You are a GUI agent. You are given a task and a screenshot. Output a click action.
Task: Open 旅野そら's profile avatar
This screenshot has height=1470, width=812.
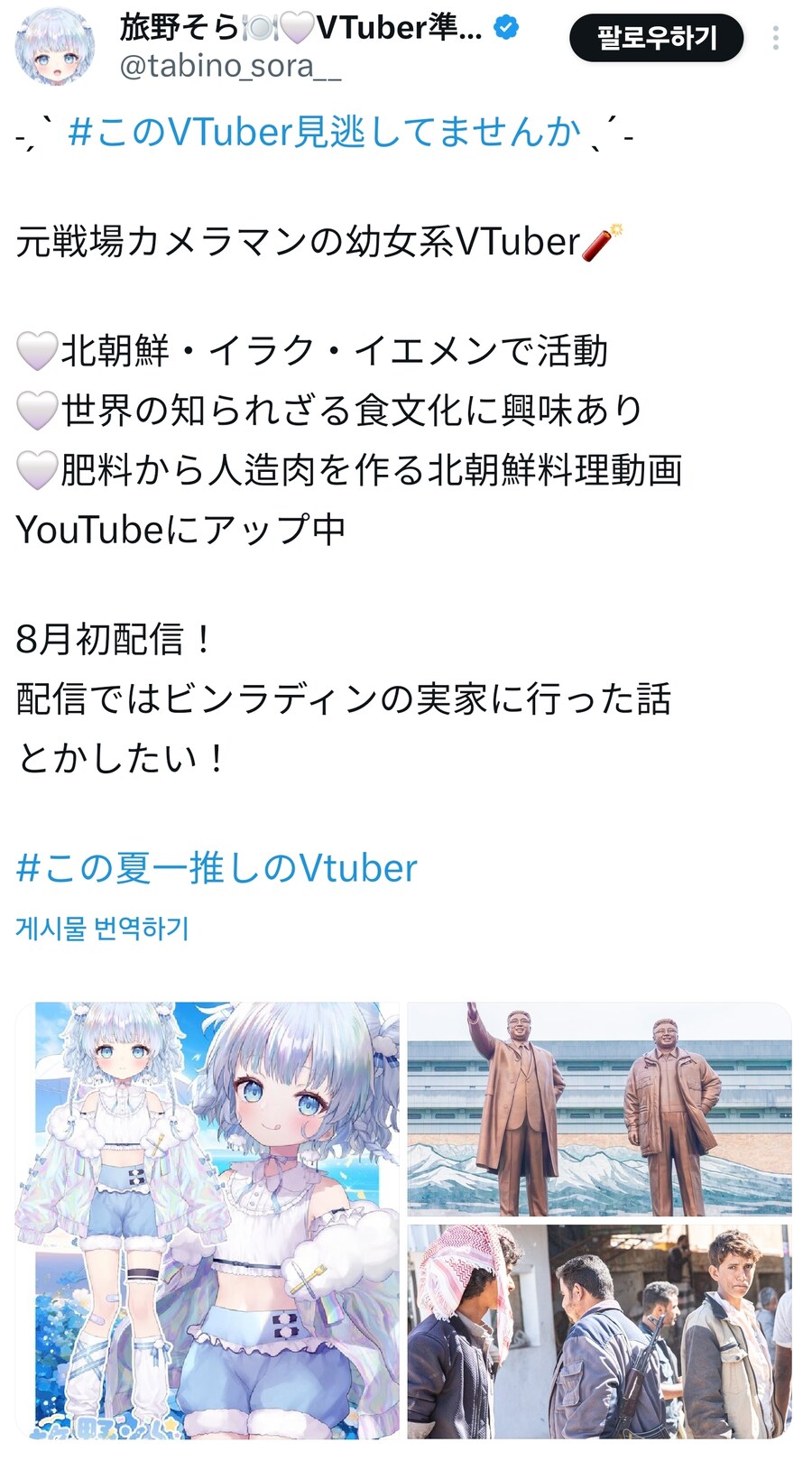coord(54,45)
